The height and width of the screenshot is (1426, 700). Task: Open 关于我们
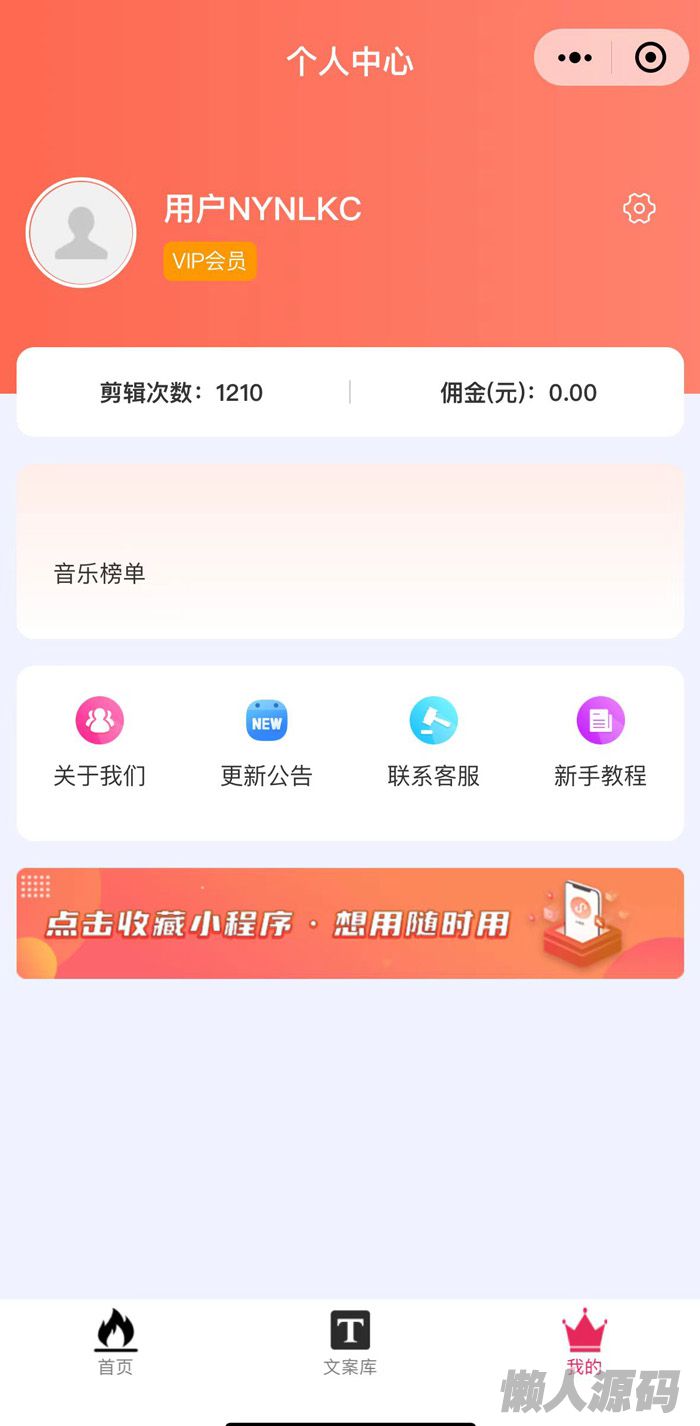(x=99, y=743)
